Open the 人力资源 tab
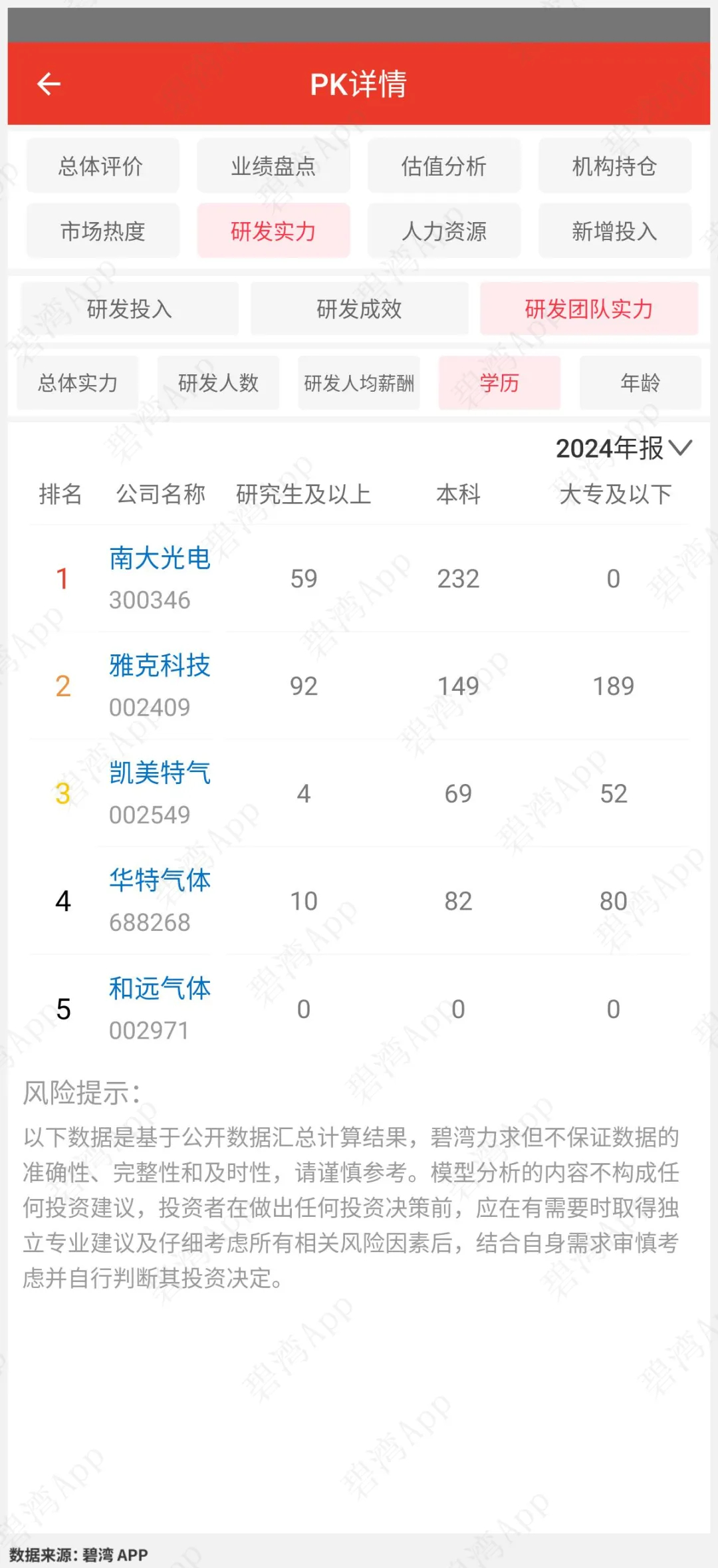718x1568 pixels. (443, 231)
